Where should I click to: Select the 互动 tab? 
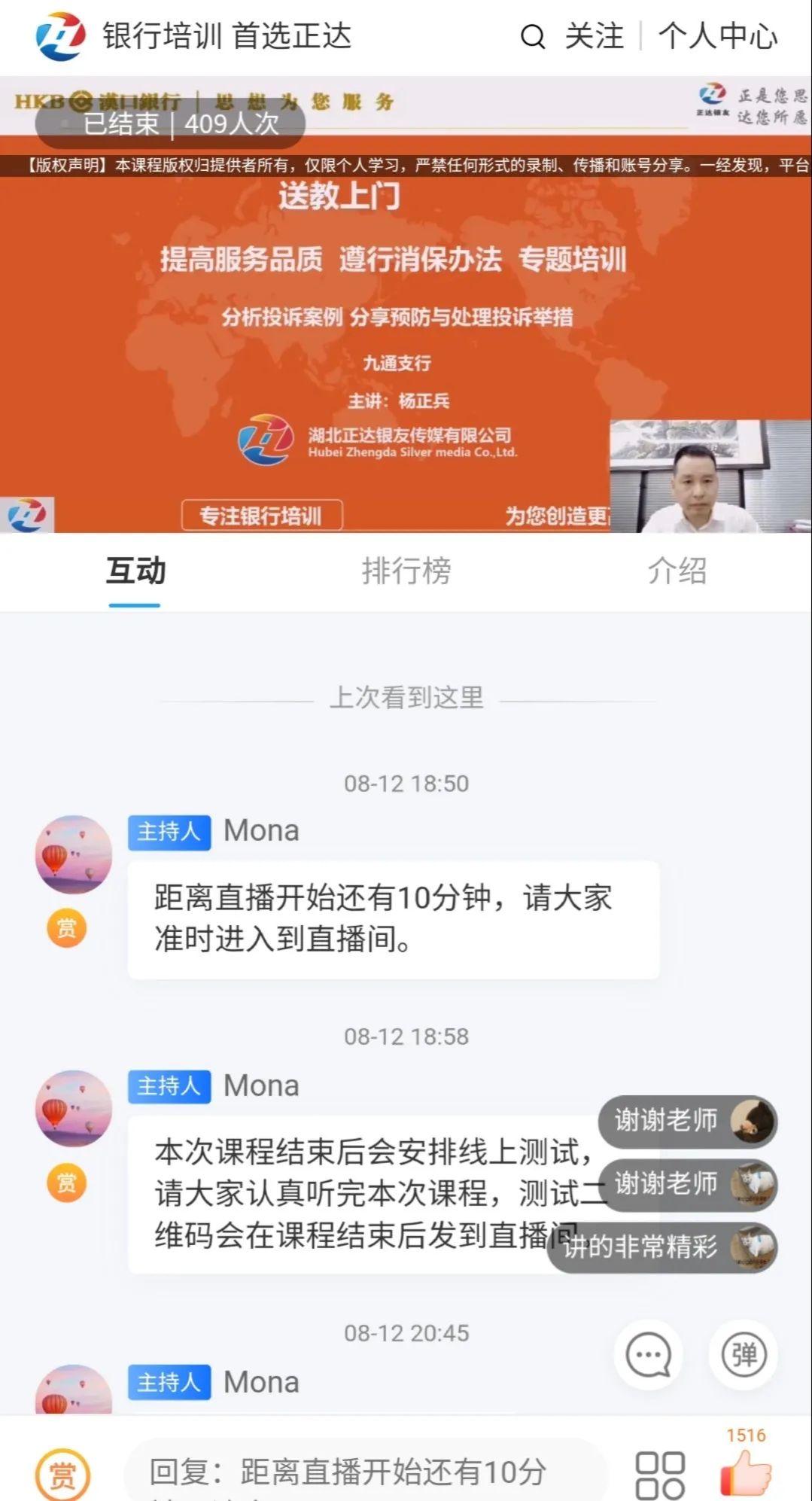[x=135, y=571]
